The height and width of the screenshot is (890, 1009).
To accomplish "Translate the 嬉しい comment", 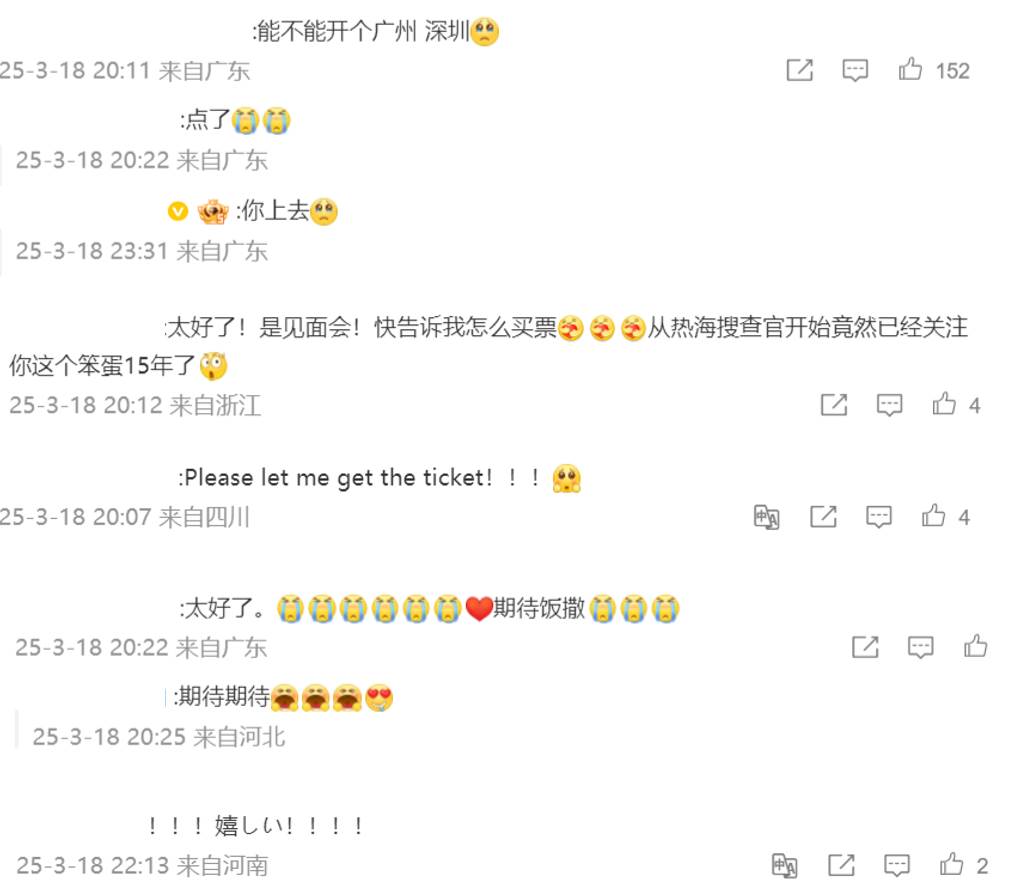I will pyautogui.click(x=785, y=865).
